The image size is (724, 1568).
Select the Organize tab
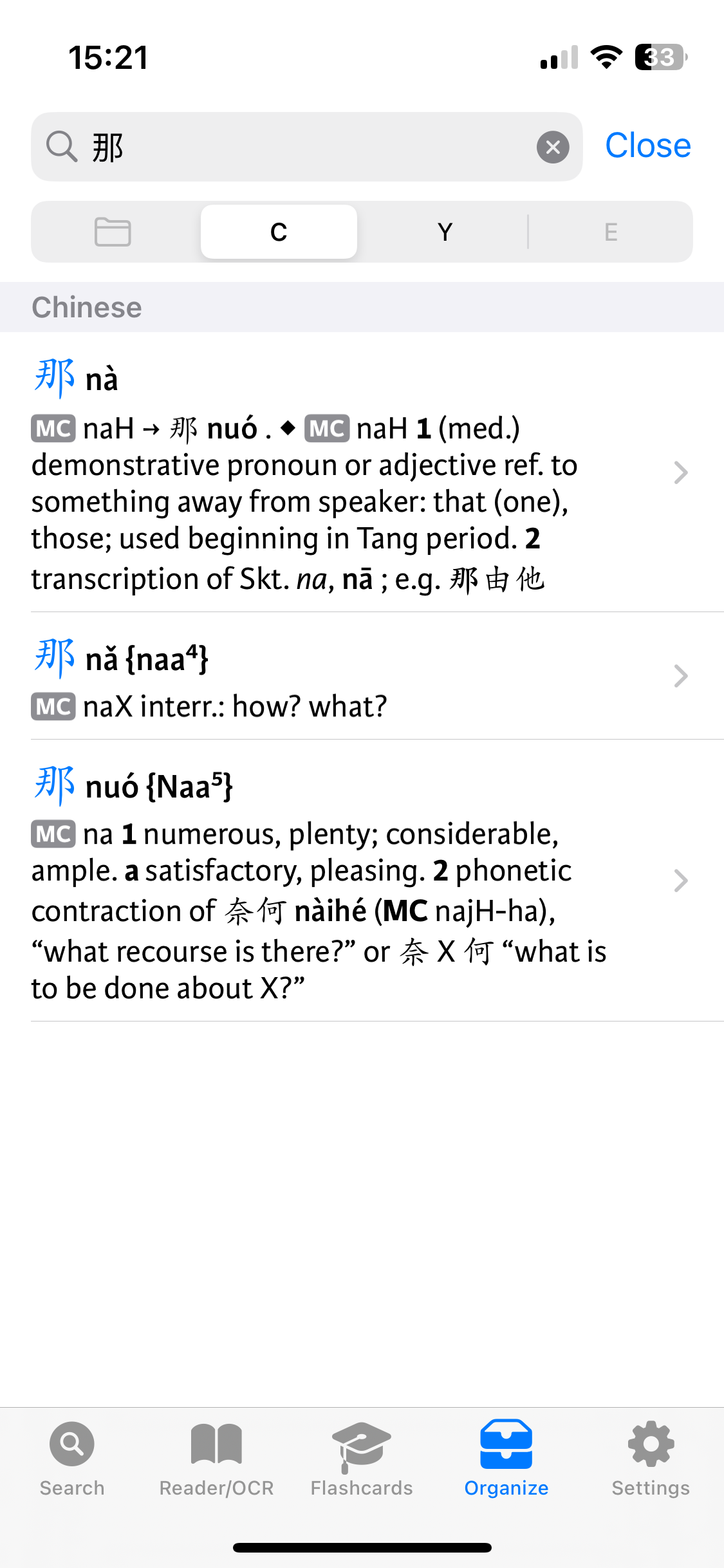point(506,1459)
